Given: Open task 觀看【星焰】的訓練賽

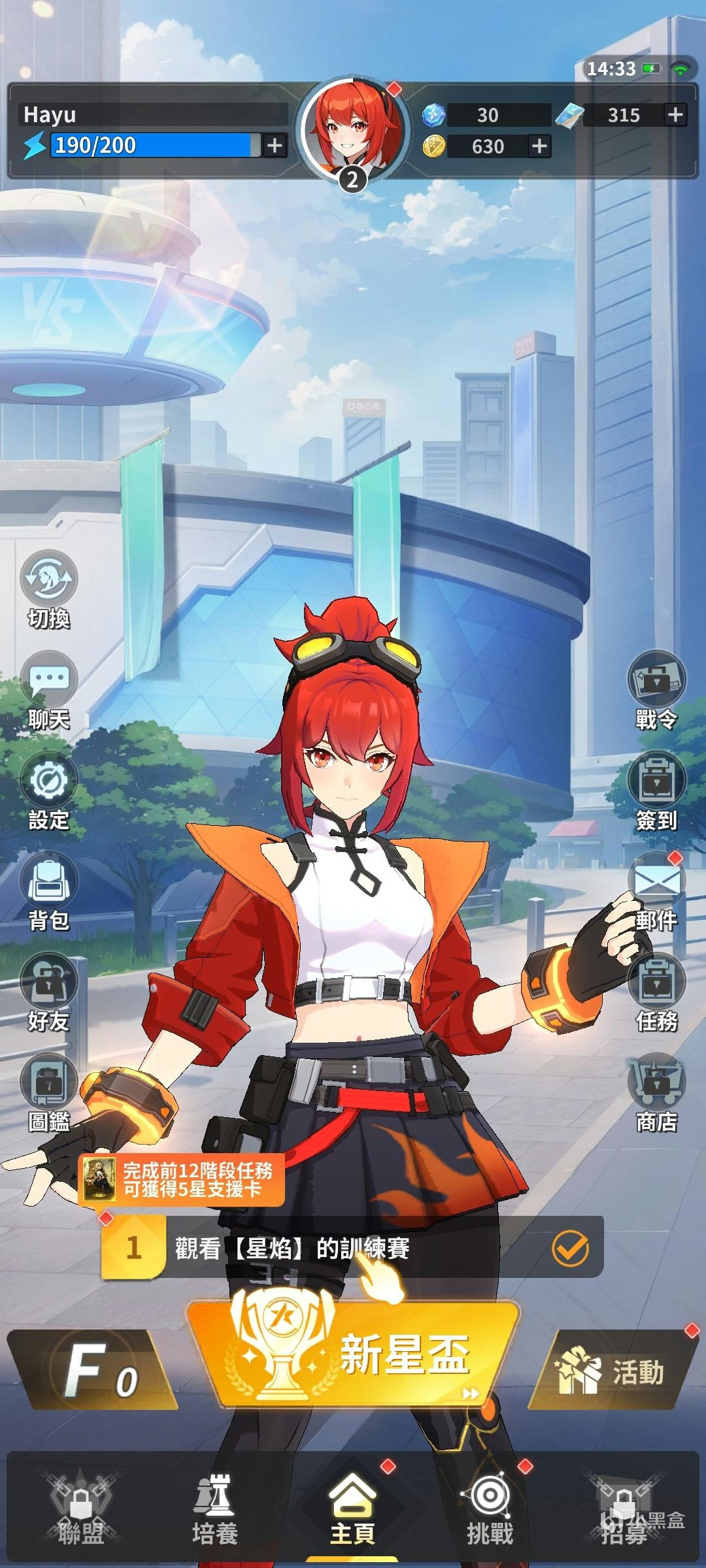Looking at the screenshot, I should [x=353, y=1249].
